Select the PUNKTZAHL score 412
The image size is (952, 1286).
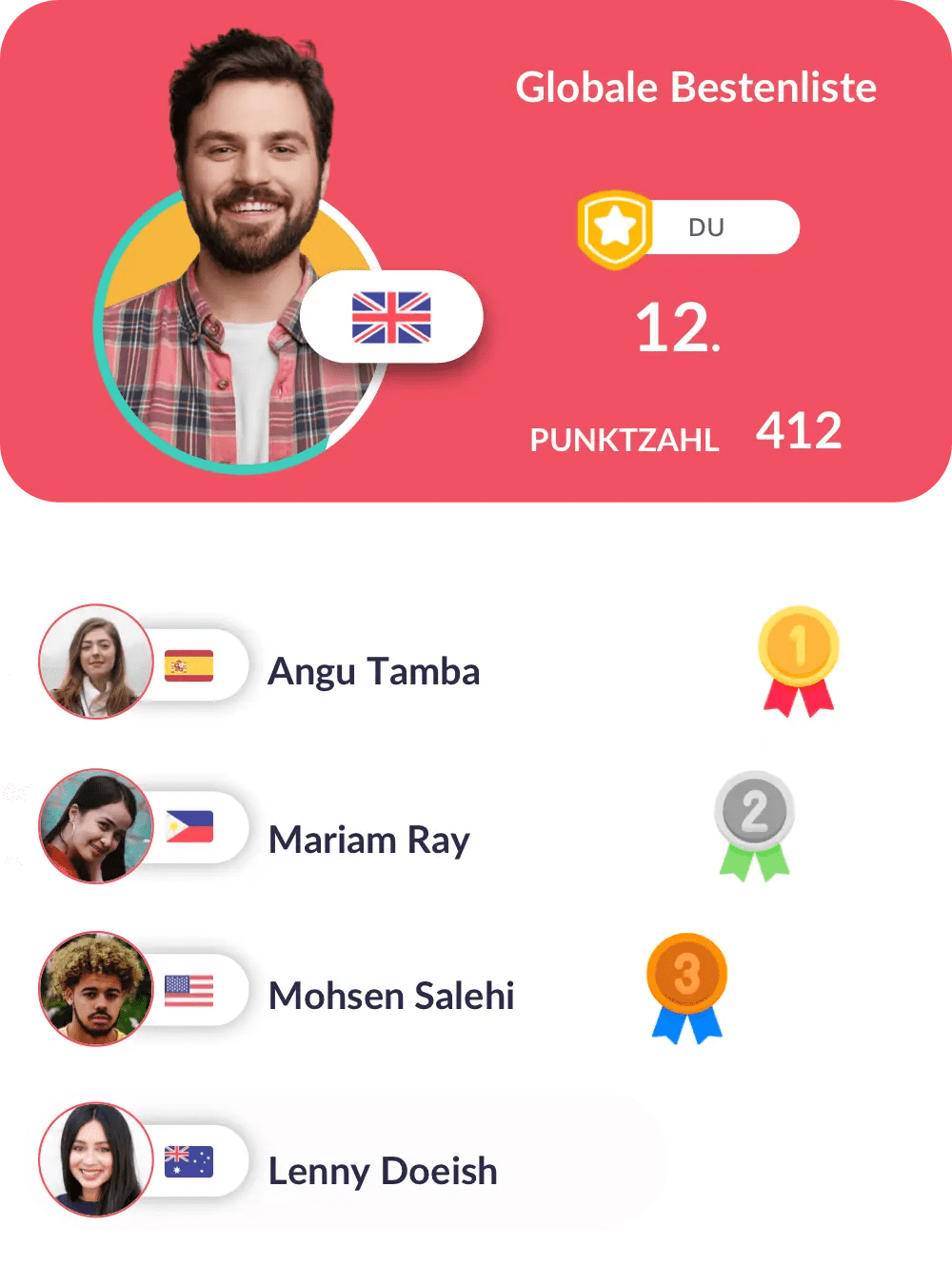[798, 433]
